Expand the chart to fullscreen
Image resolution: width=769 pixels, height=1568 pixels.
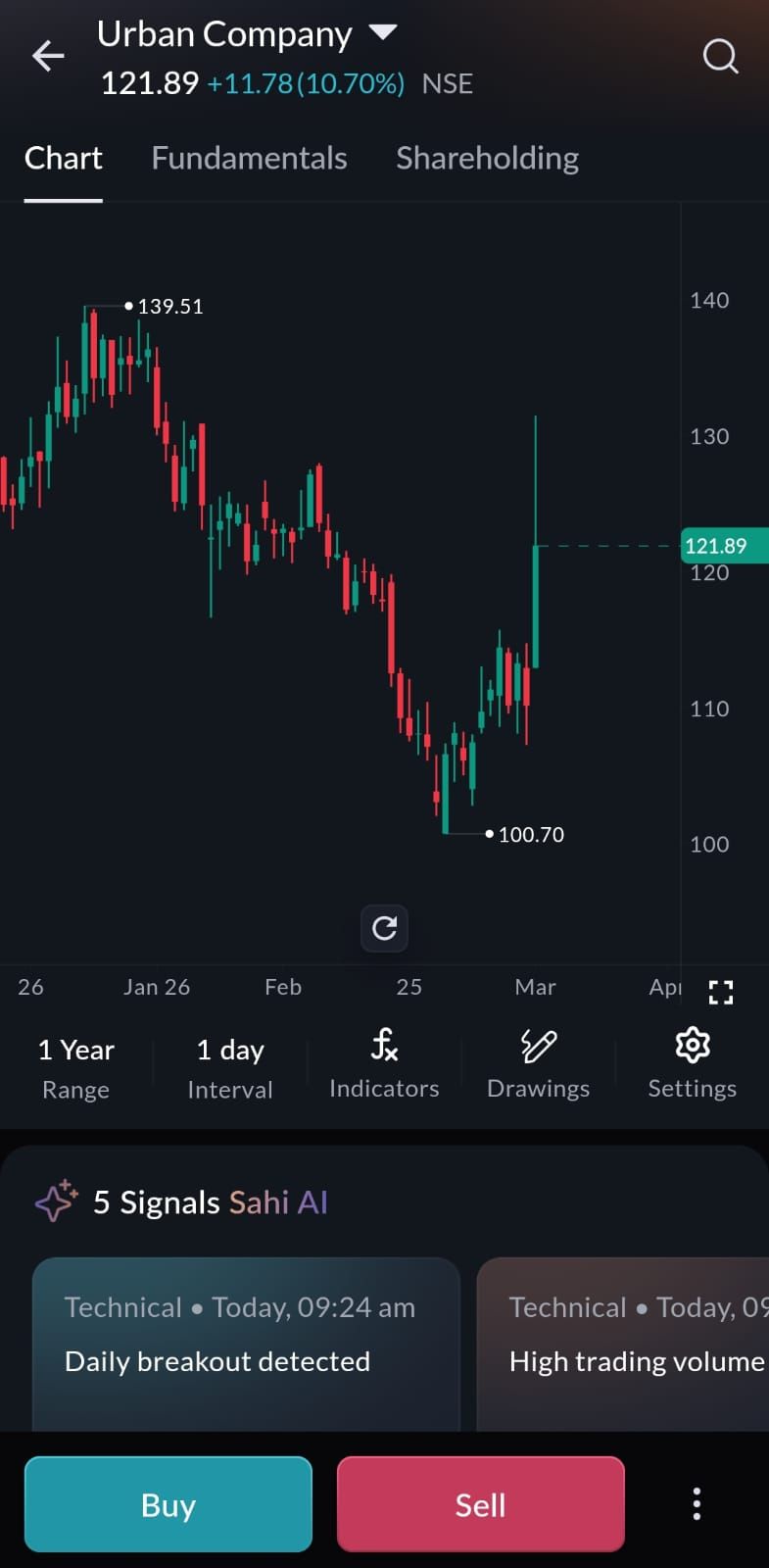click(x=721, y=992)
